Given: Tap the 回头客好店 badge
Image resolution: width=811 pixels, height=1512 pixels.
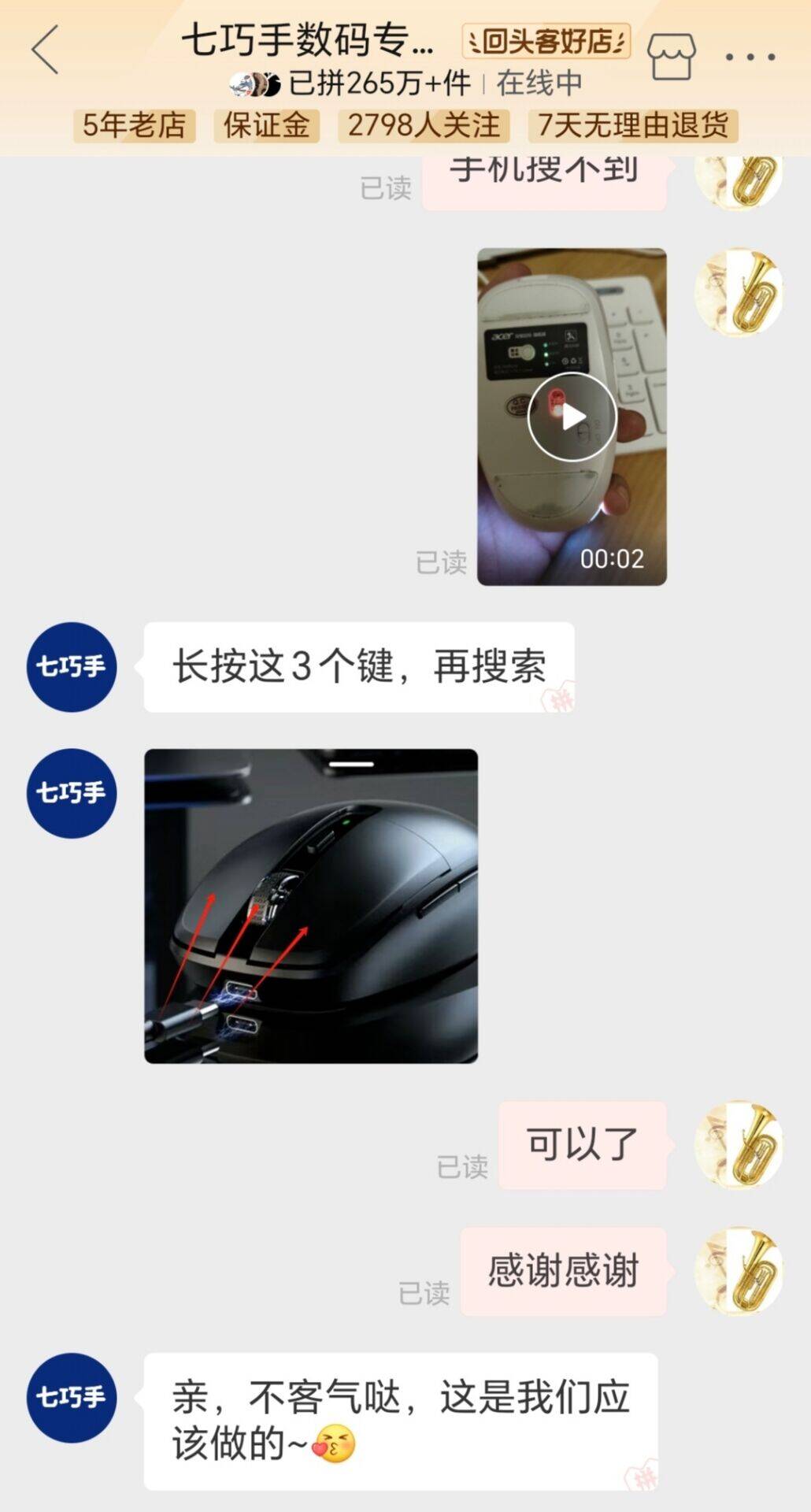Looking at the screenshot, I should (546, 41).
